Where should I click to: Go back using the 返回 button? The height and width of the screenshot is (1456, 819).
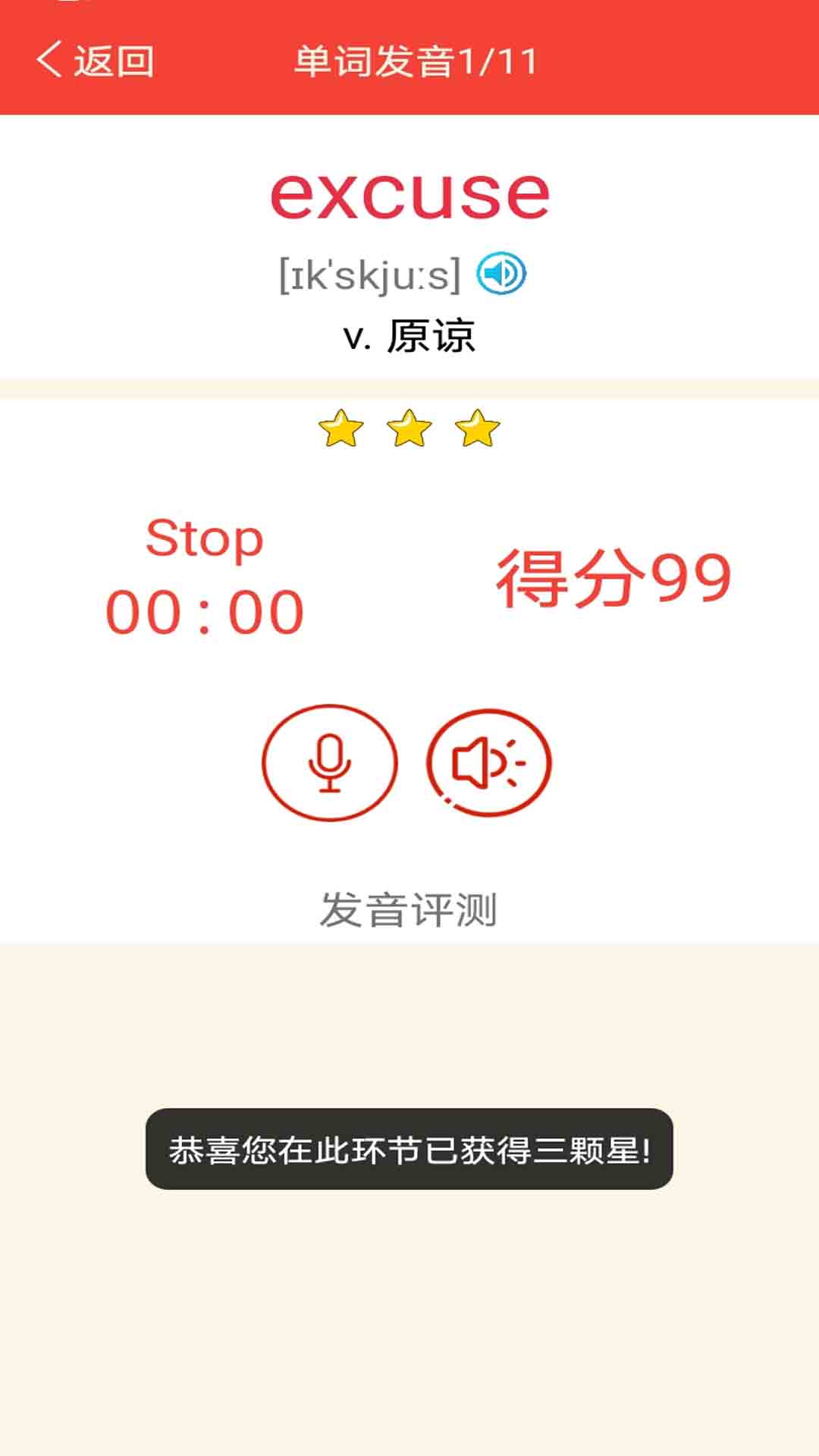pyautogui.click(x=95, y=61)
